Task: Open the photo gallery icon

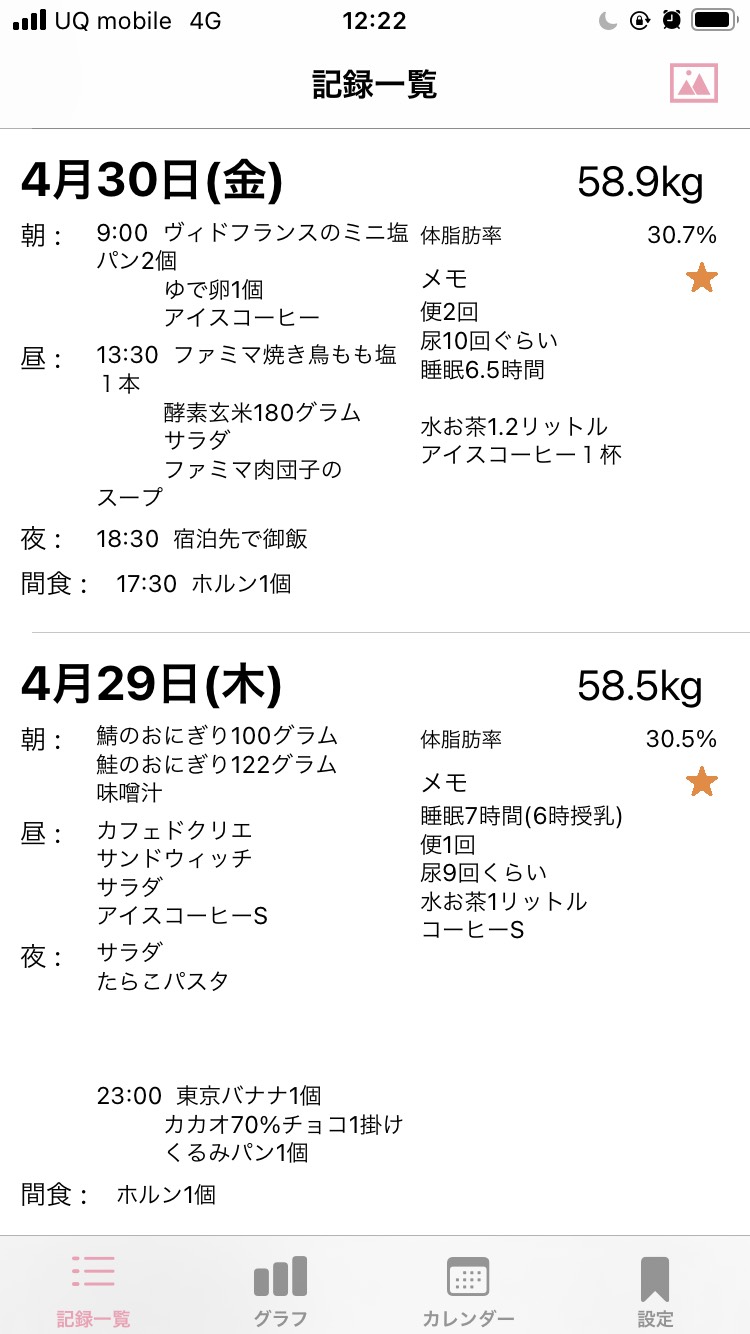Action: pyautogui.click(x=694, y=83)
